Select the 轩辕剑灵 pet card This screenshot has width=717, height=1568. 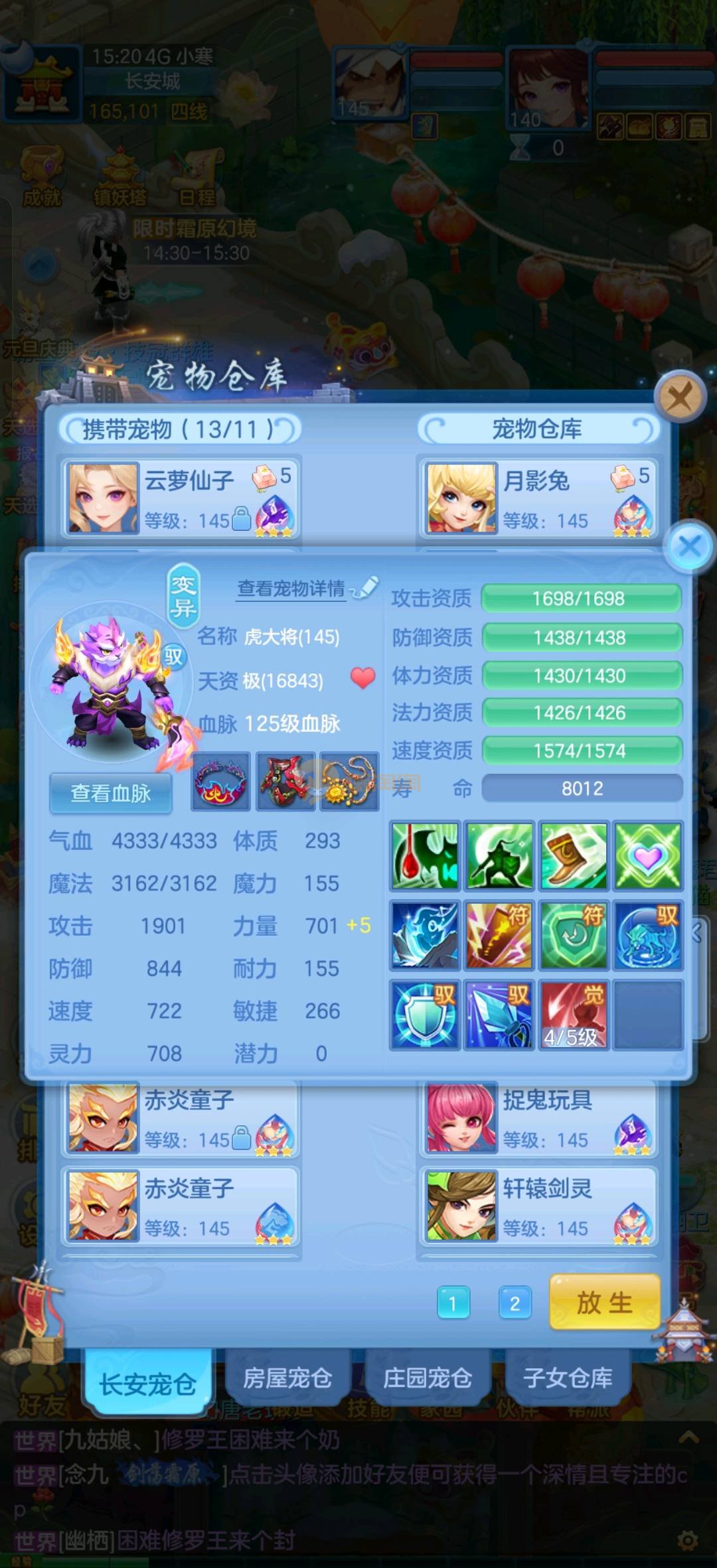(538, 1206)
